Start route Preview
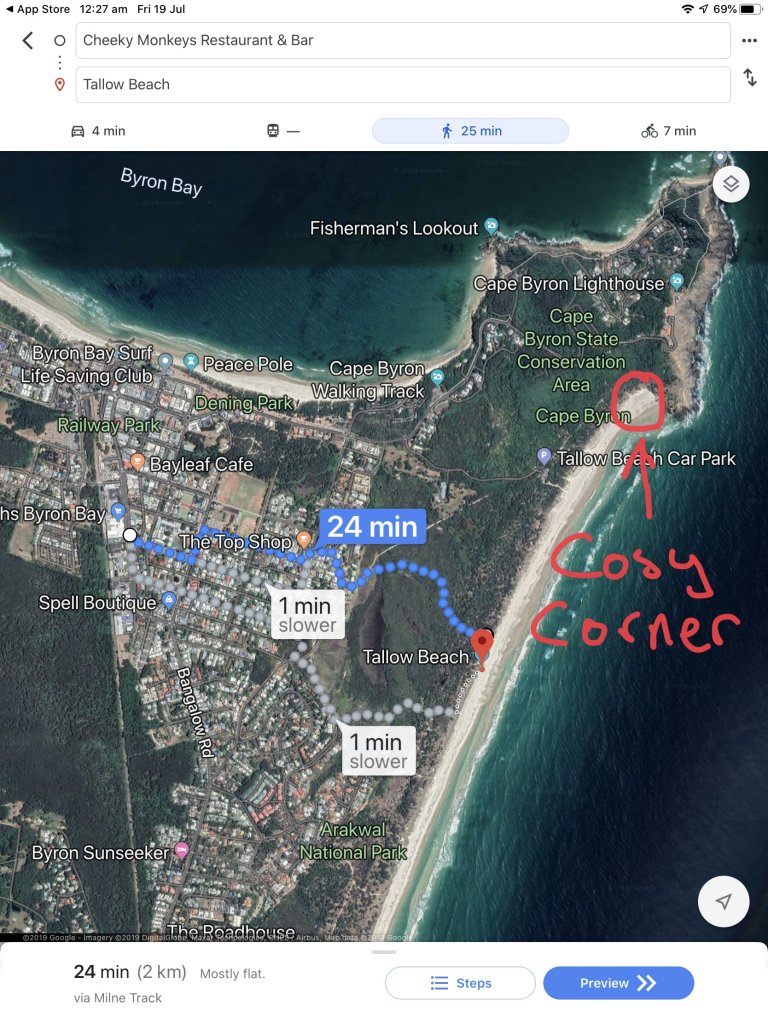 [x=618, y=983]
